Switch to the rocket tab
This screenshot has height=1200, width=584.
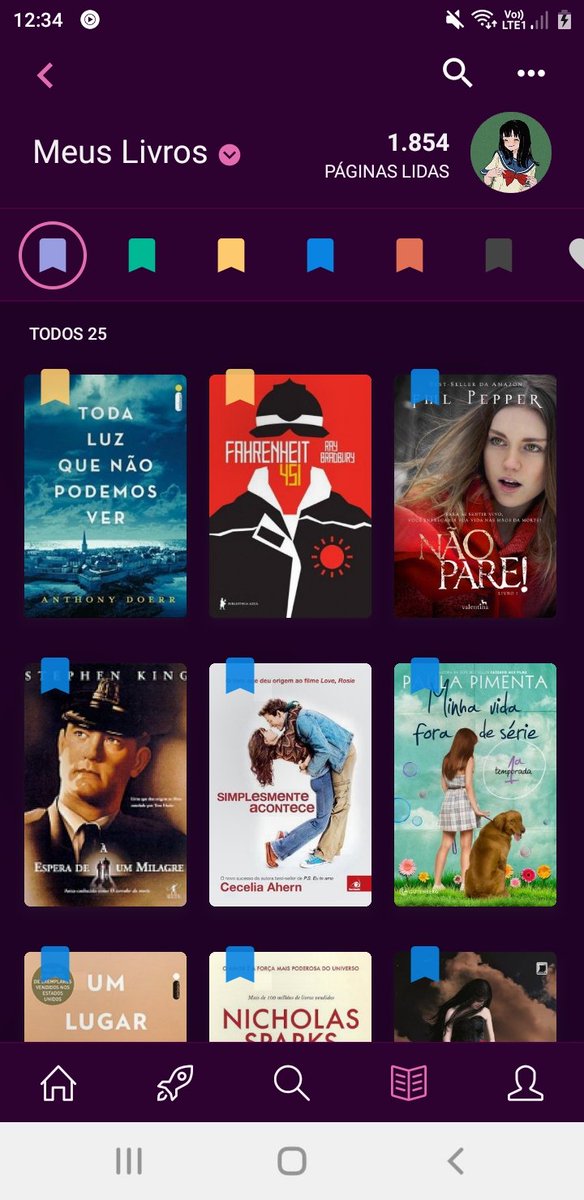[175, 1083]
